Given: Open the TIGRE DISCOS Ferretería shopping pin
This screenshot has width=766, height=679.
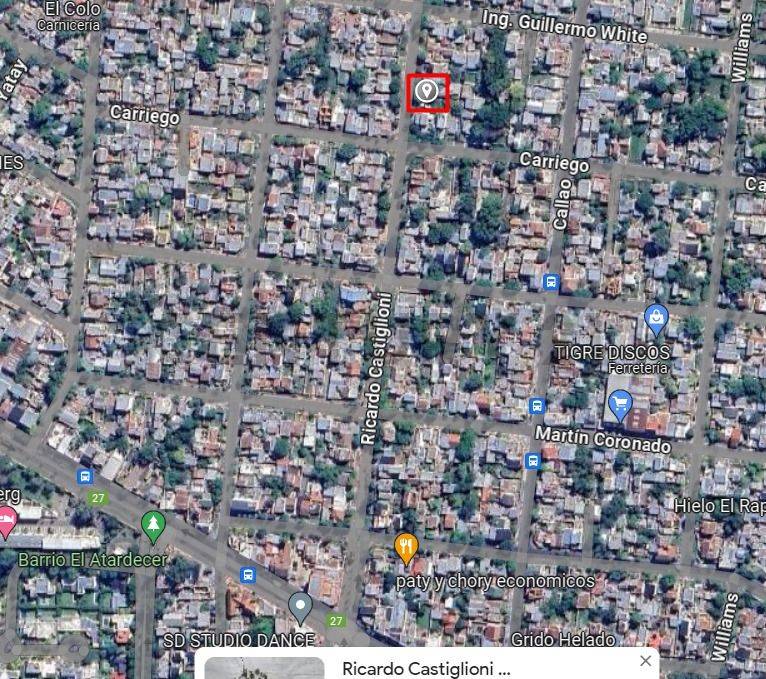Looking at the screenshot, I should [x=620, y=405].
